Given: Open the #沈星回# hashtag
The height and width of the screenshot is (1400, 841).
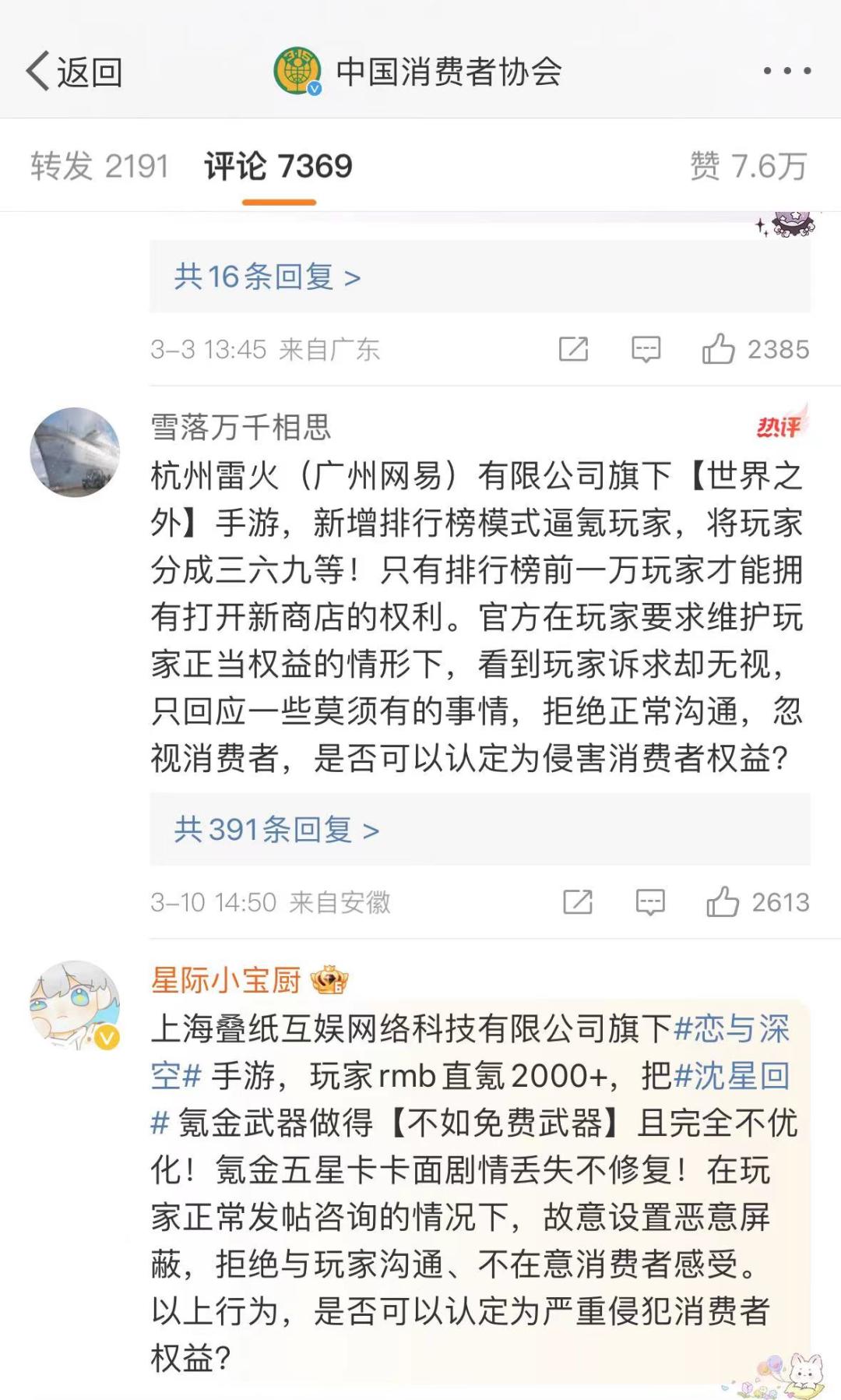Looking at the screenshot, I should point(730,1076).
